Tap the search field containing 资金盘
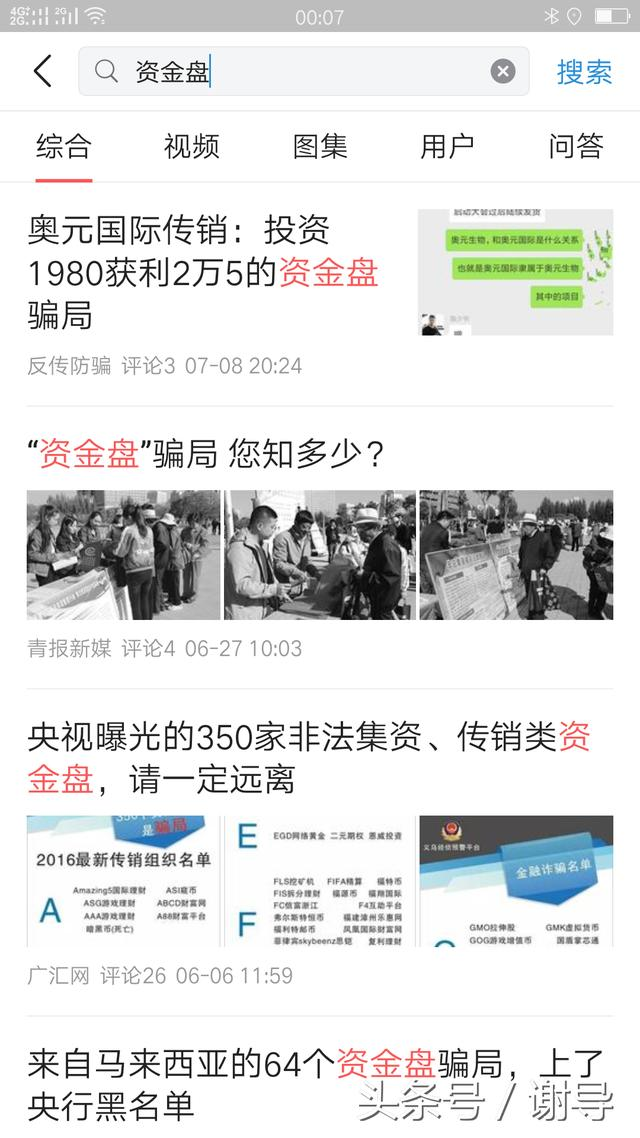The width and height of the screenshot is (640, 1138). click(300, 71)
